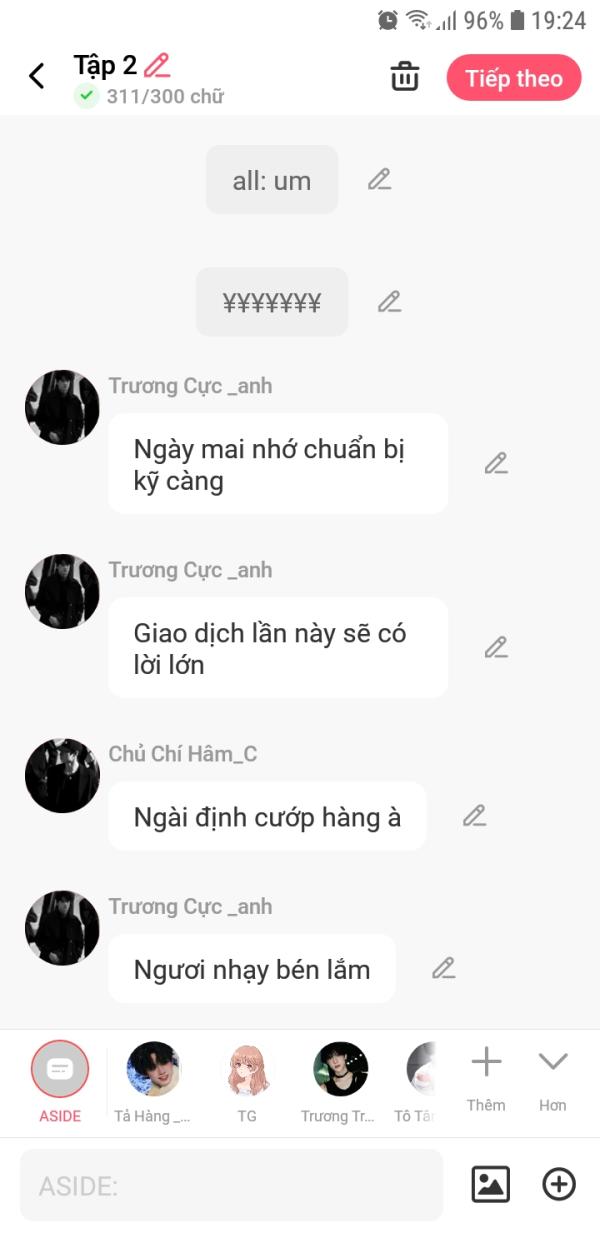Focus the ASIDE text input field

point(231,1185)
